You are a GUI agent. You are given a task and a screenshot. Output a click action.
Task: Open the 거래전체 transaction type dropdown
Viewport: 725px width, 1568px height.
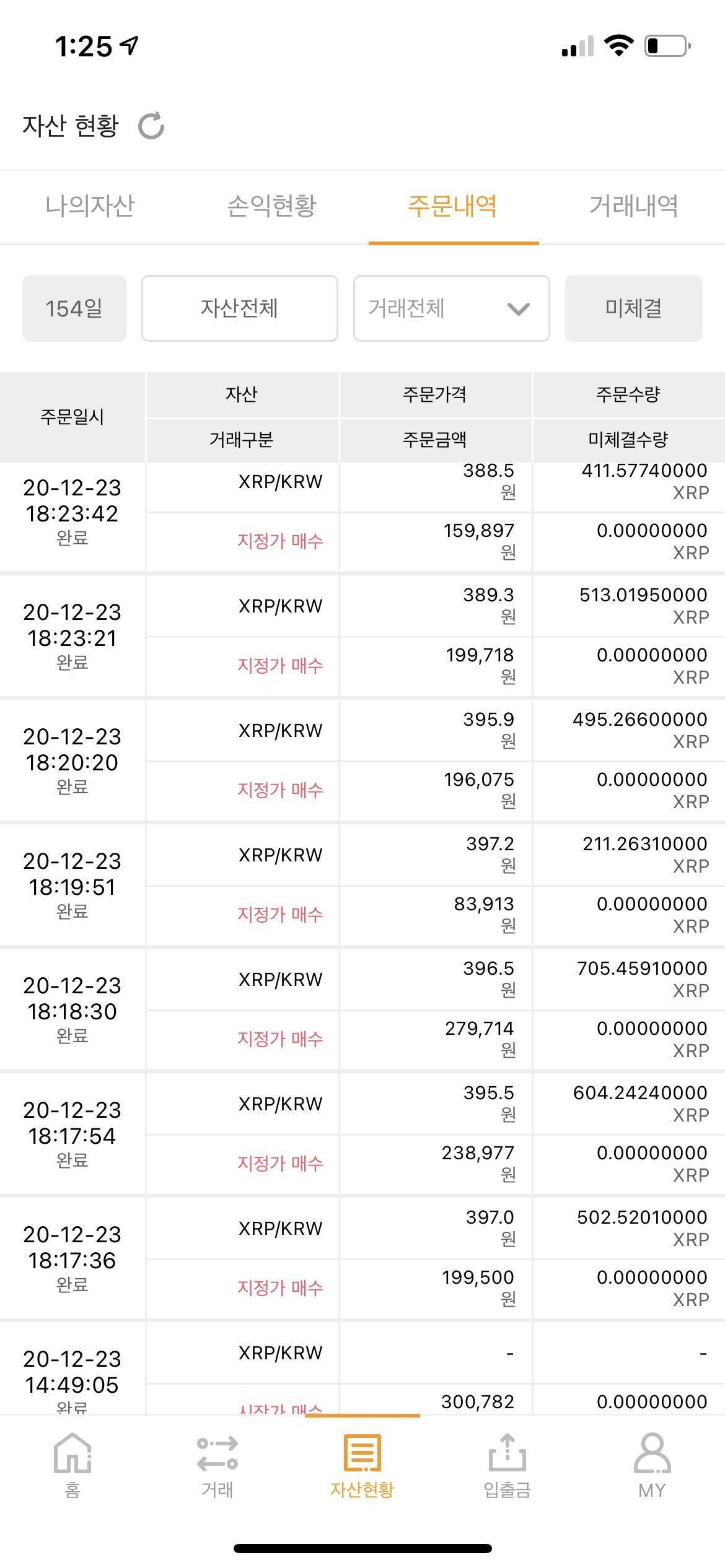click(450, 308)
